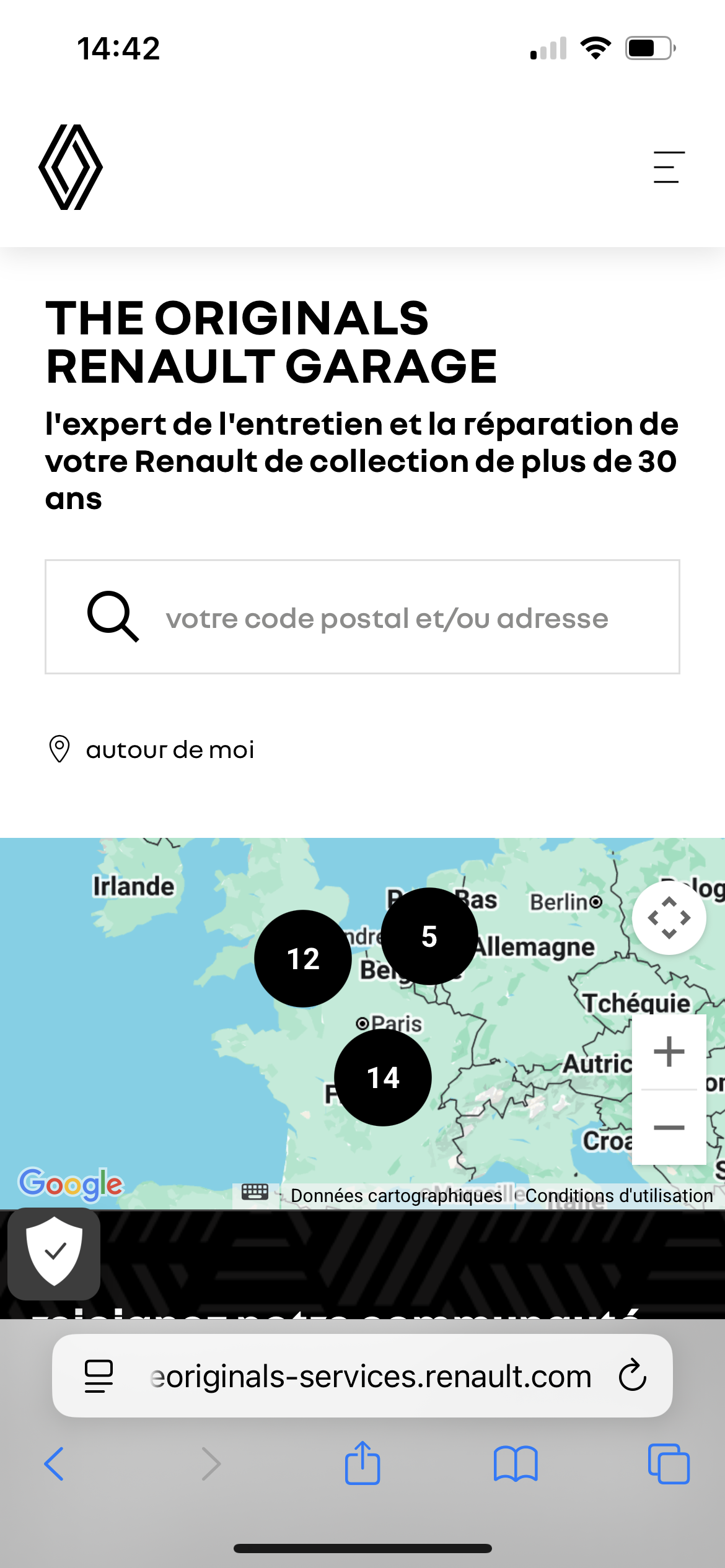Viewport: 725px width, 1568px height.
Task: Open the cluster of 12 garages
Action: point(303,959)
